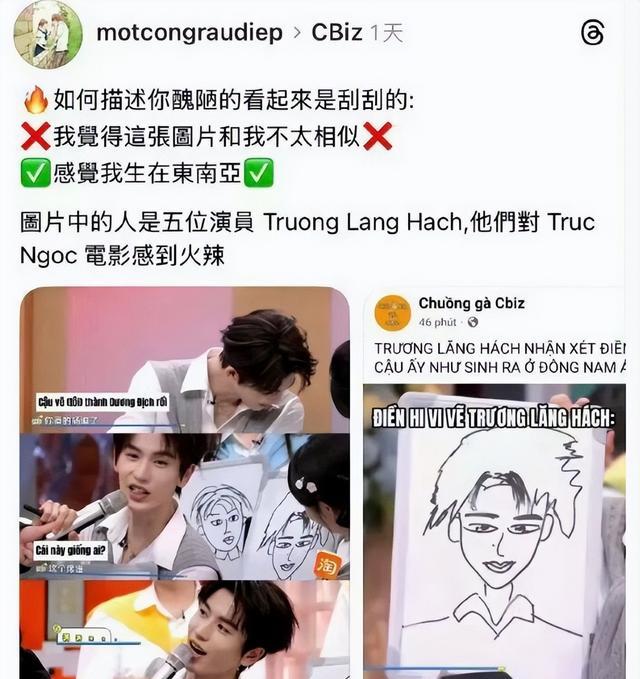Open the Chuồng gà Cbiz screenshot image
The image size is (640, 679).
(x=495, y=482)
